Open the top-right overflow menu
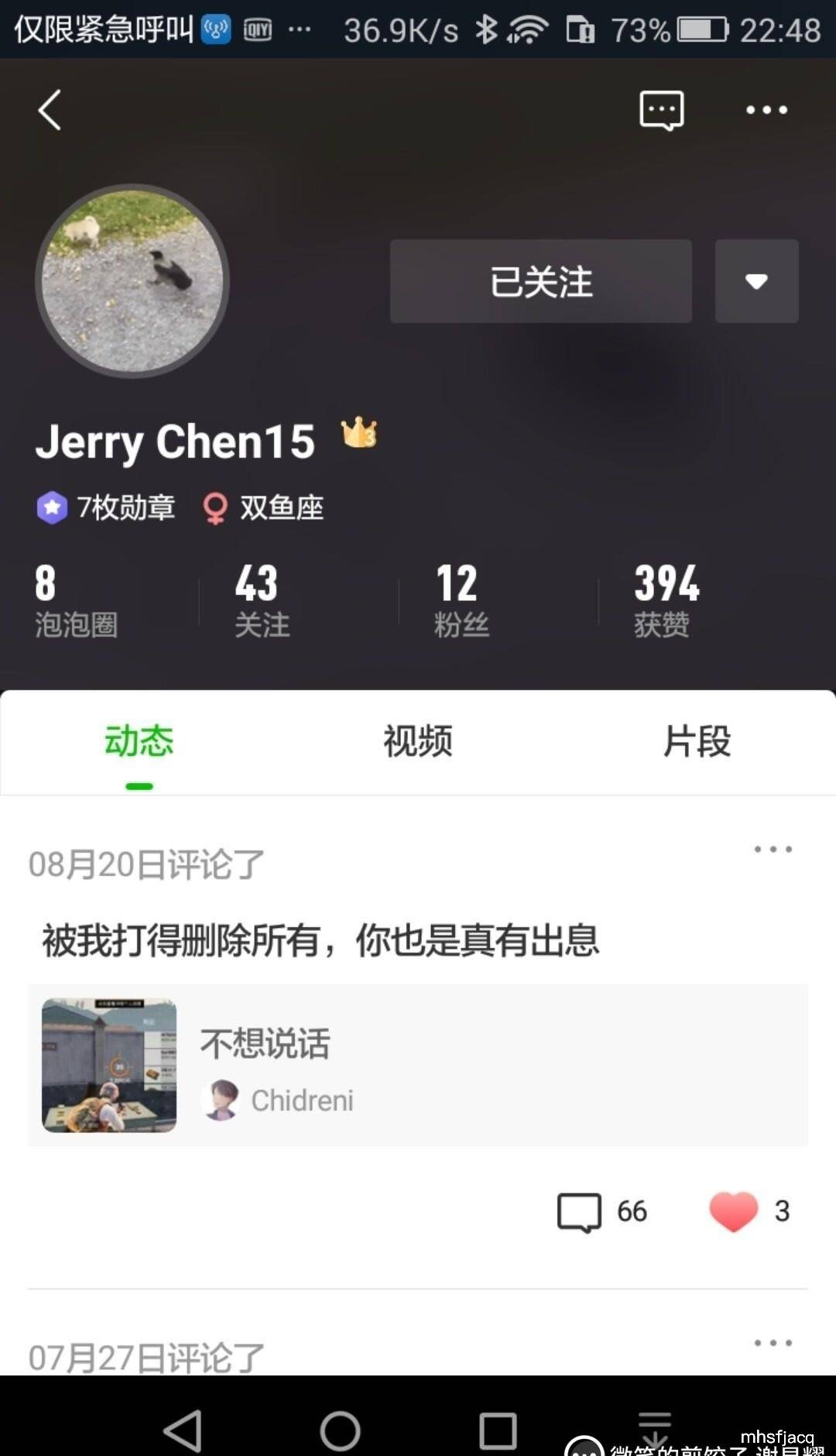The image size is (836, 1456). point(766,110)
